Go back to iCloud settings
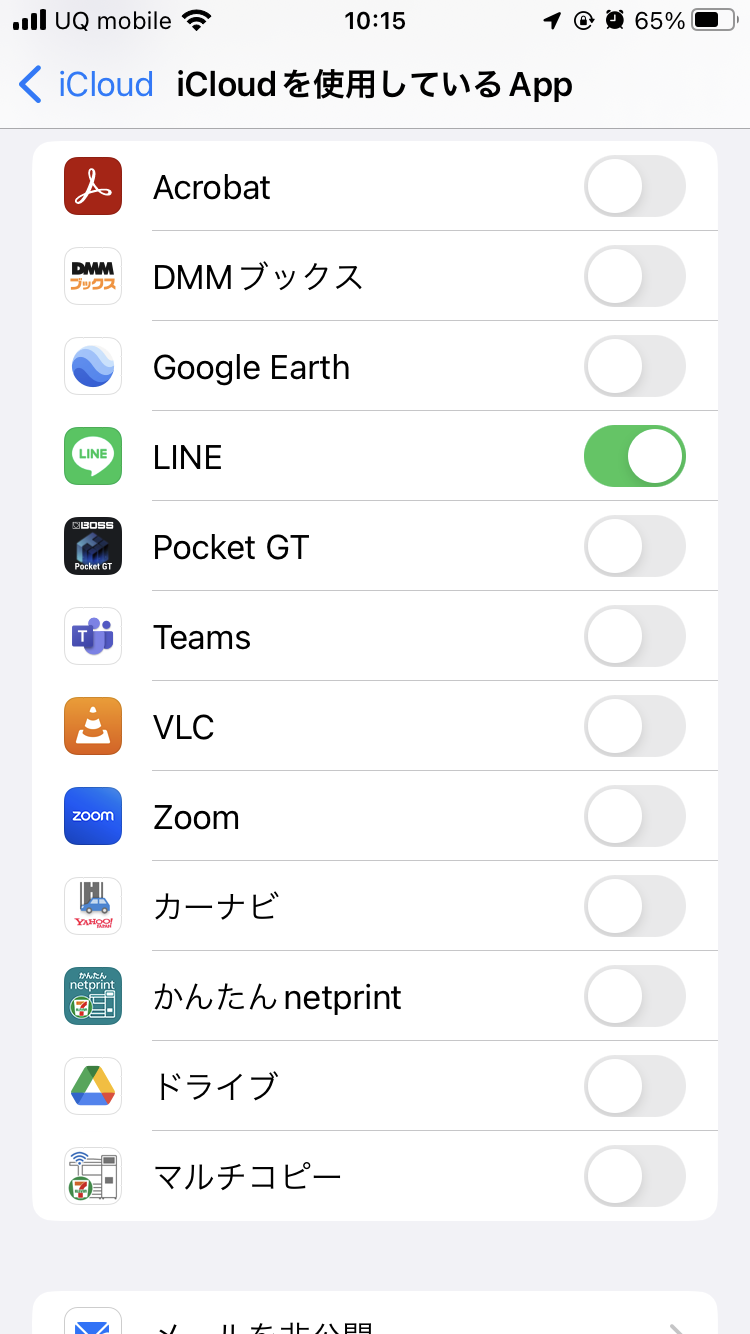Image resolution: width=750 pixels, height=1334 pixels. pos(86,85)
